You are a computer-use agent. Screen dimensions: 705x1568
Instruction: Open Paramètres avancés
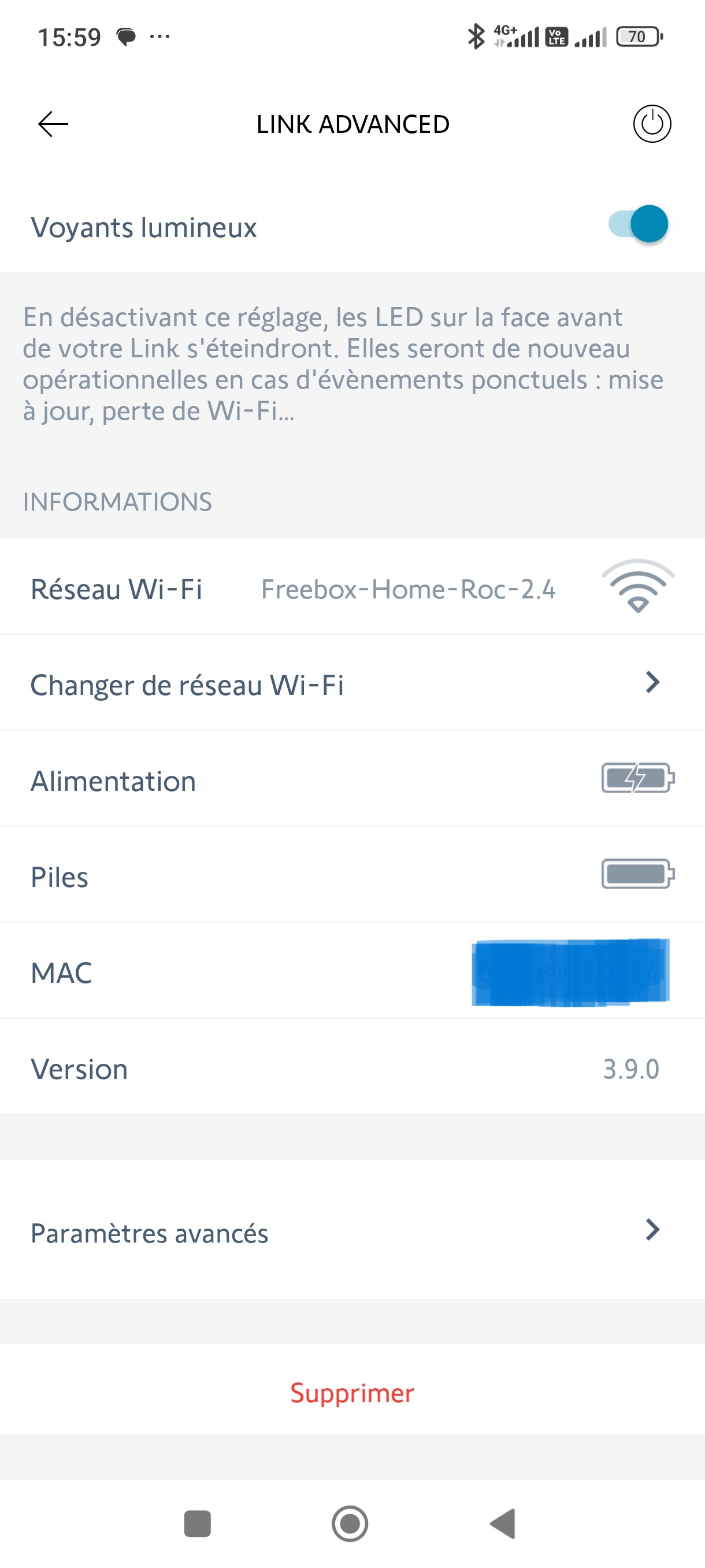click(x=353, y=1230)
